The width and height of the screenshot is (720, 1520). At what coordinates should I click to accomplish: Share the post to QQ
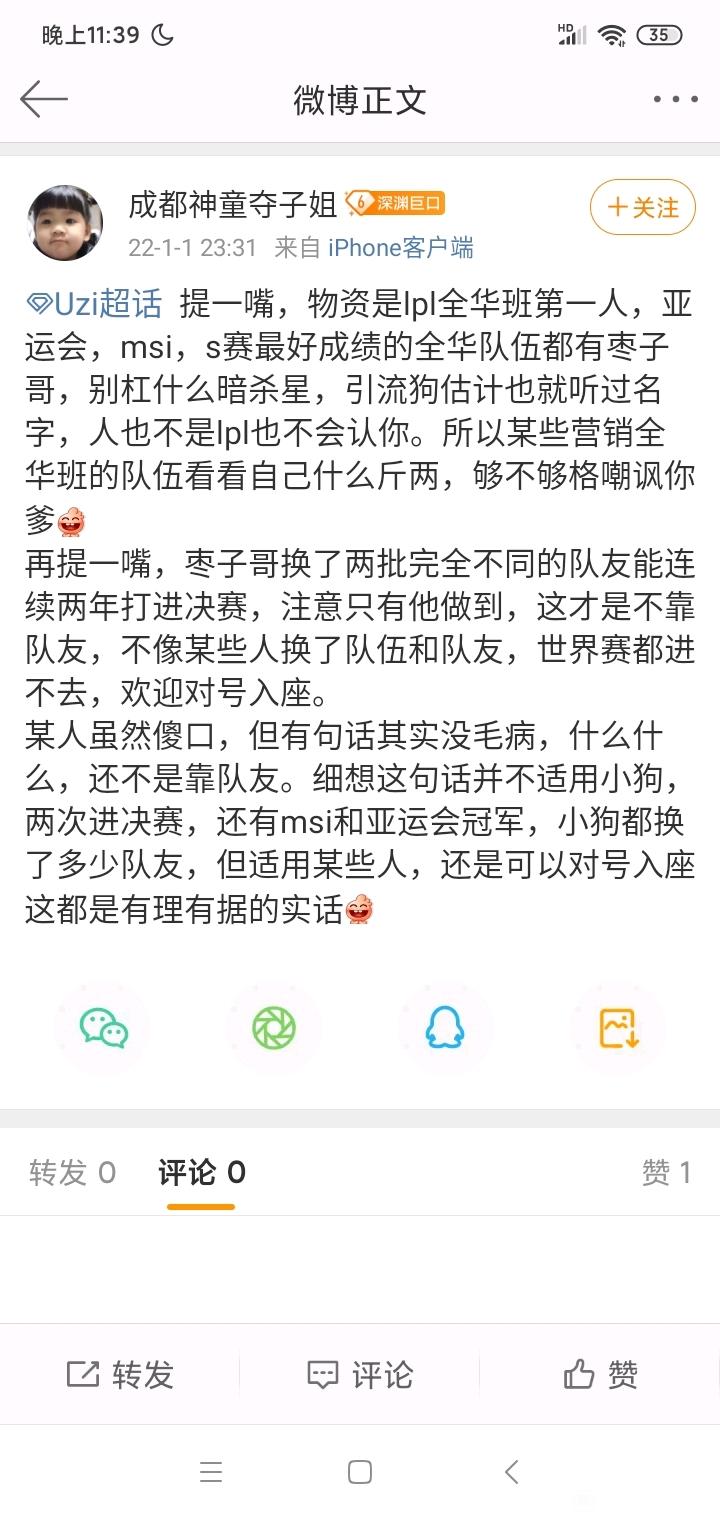tap(445, 1027)
